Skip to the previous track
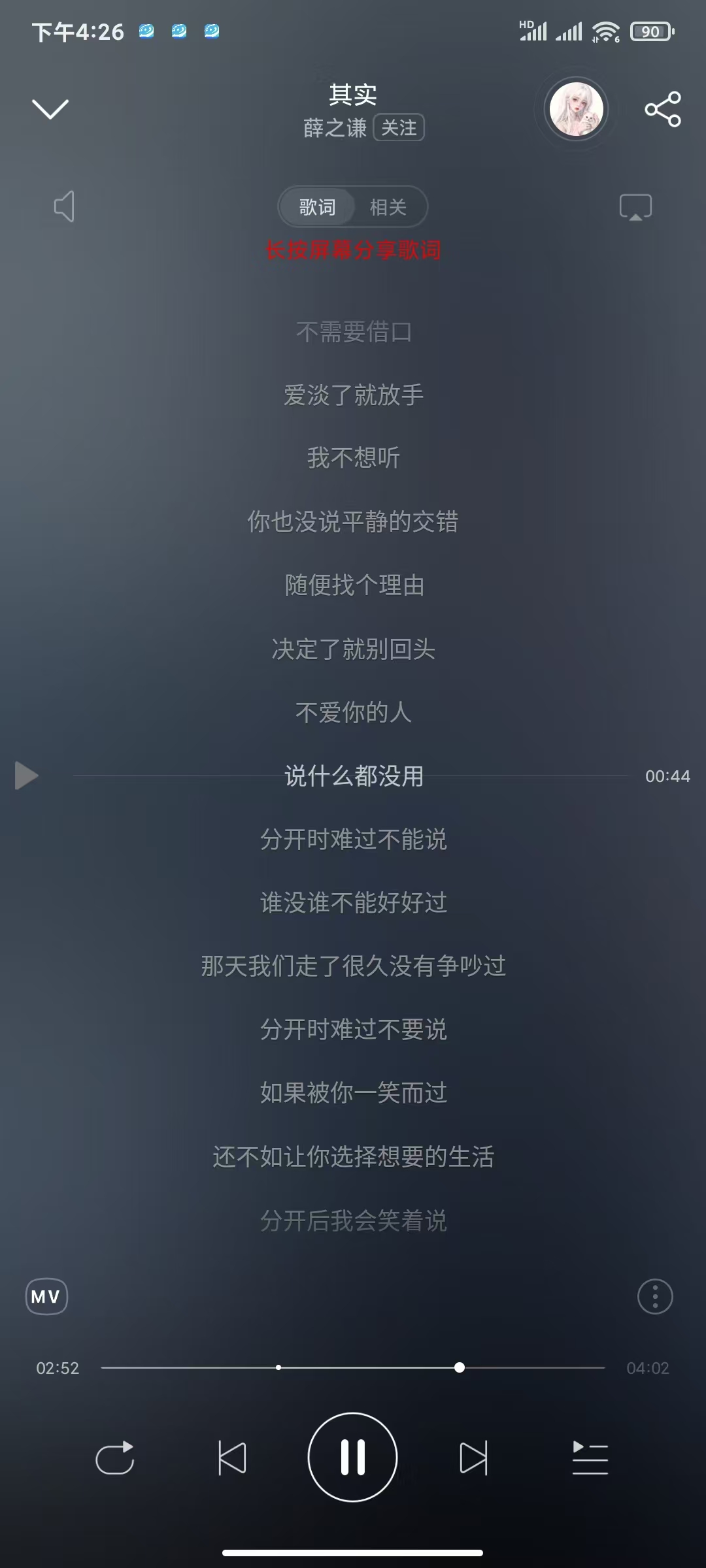Viewport: 706px width, 1568px height. point(232,1458)
